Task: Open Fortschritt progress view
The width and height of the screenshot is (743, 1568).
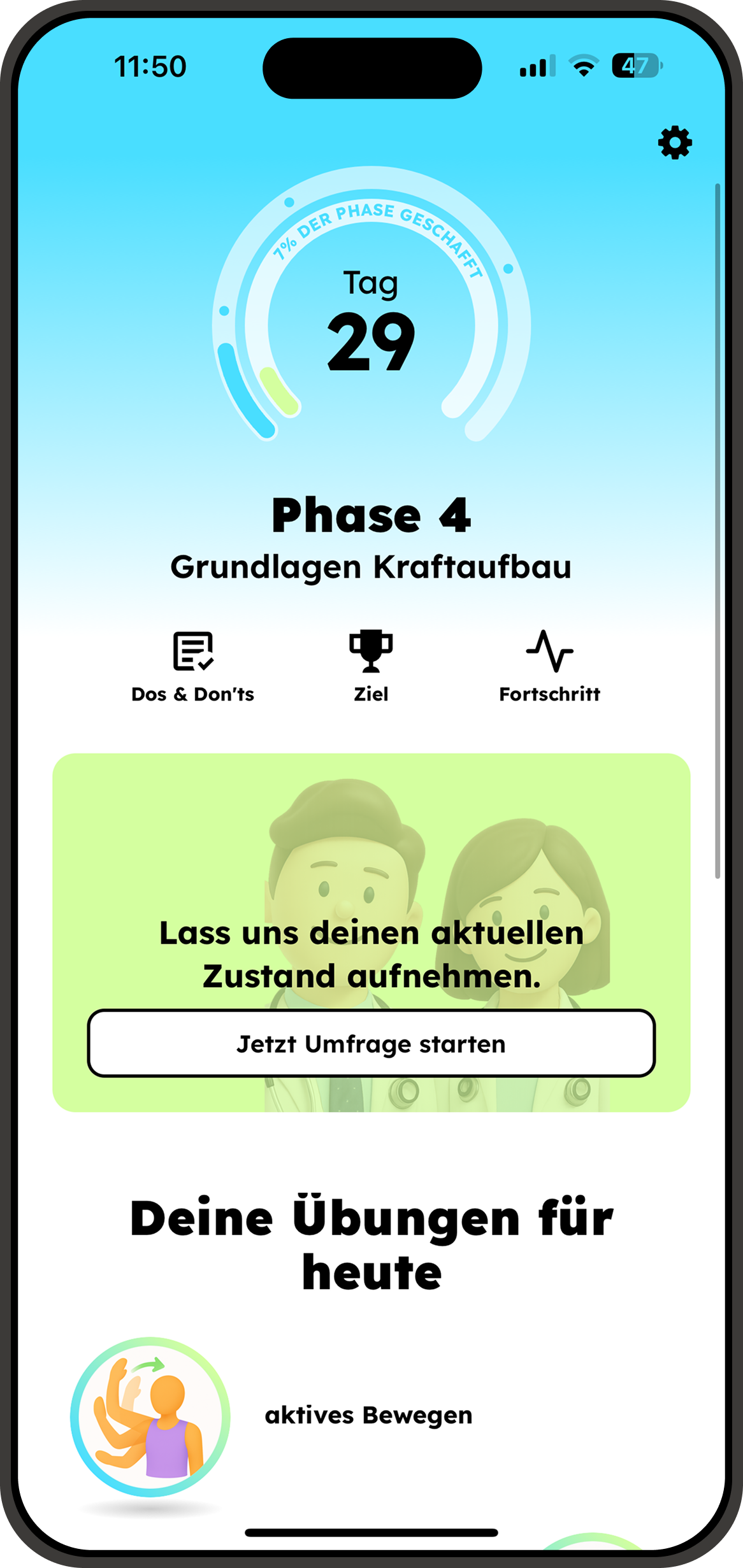Action: tap(549, 667)
